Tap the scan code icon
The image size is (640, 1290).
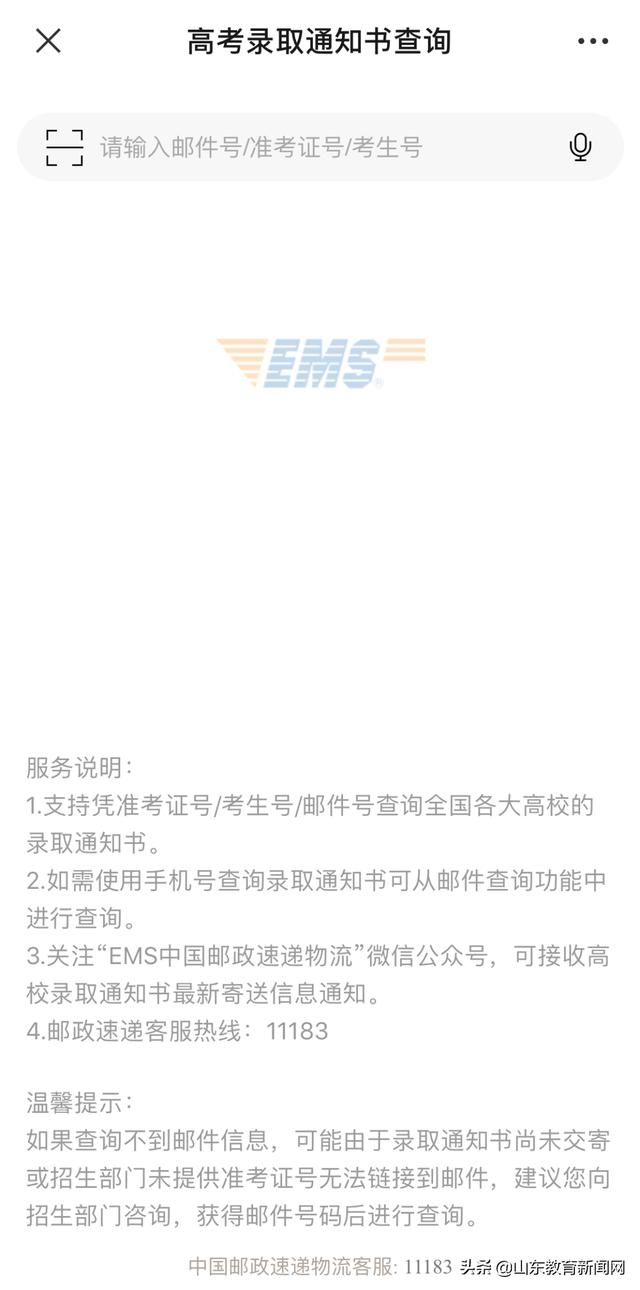(65, 147)
